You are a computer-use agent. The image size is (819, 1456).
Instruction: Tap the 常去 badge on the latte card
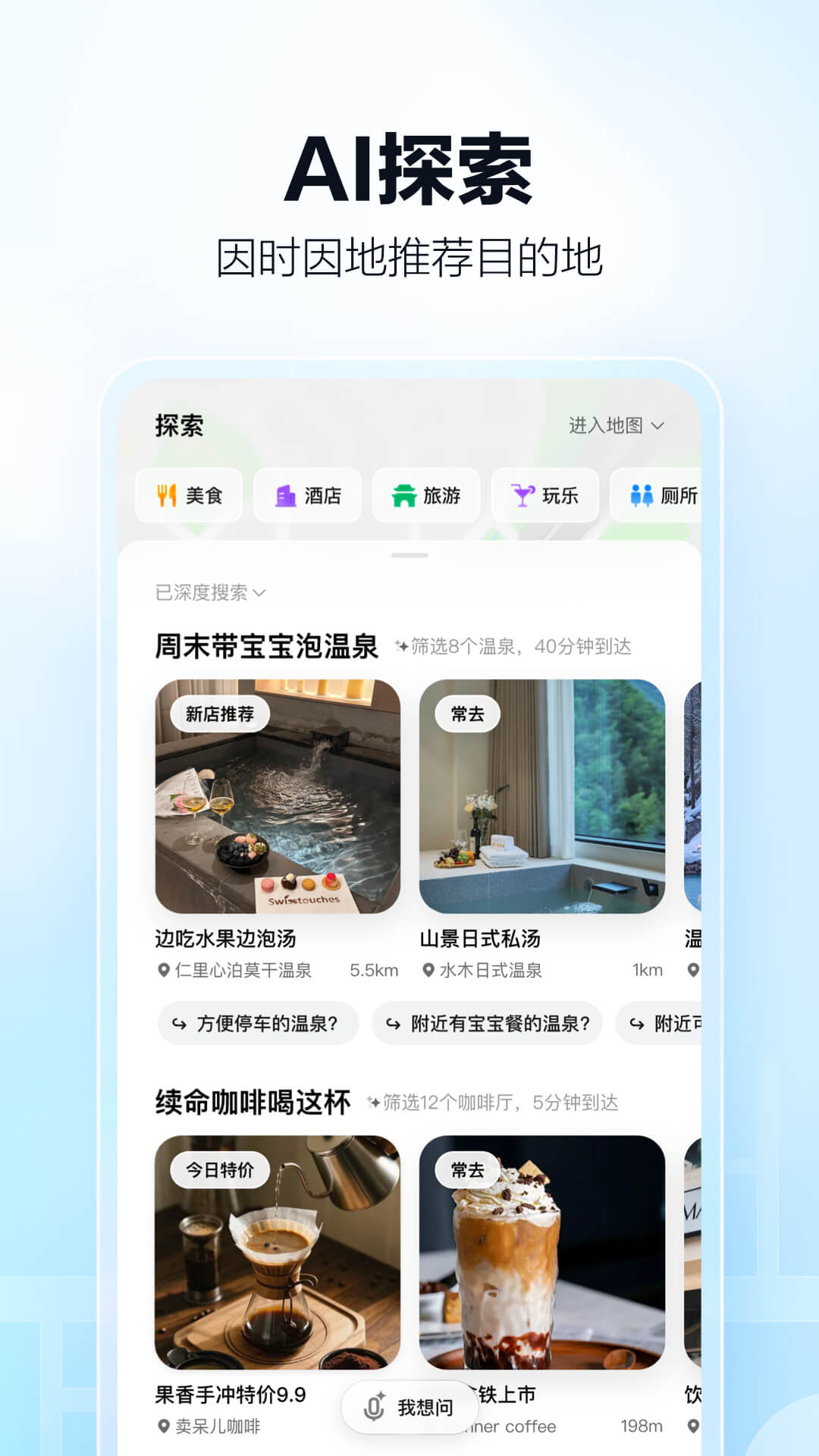(x=468, y=1170)
